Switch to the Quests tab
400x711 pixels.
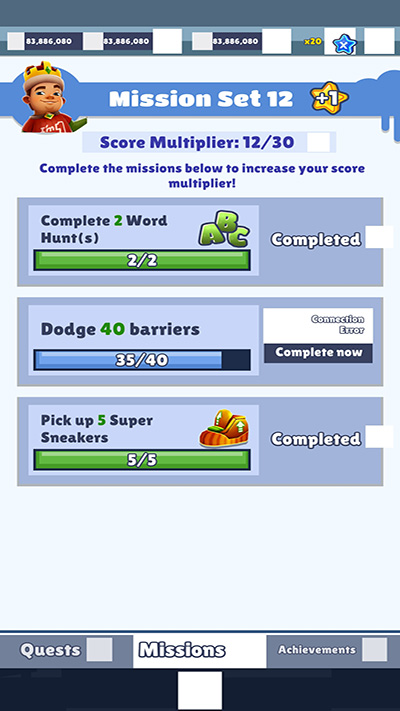(66, 651)
